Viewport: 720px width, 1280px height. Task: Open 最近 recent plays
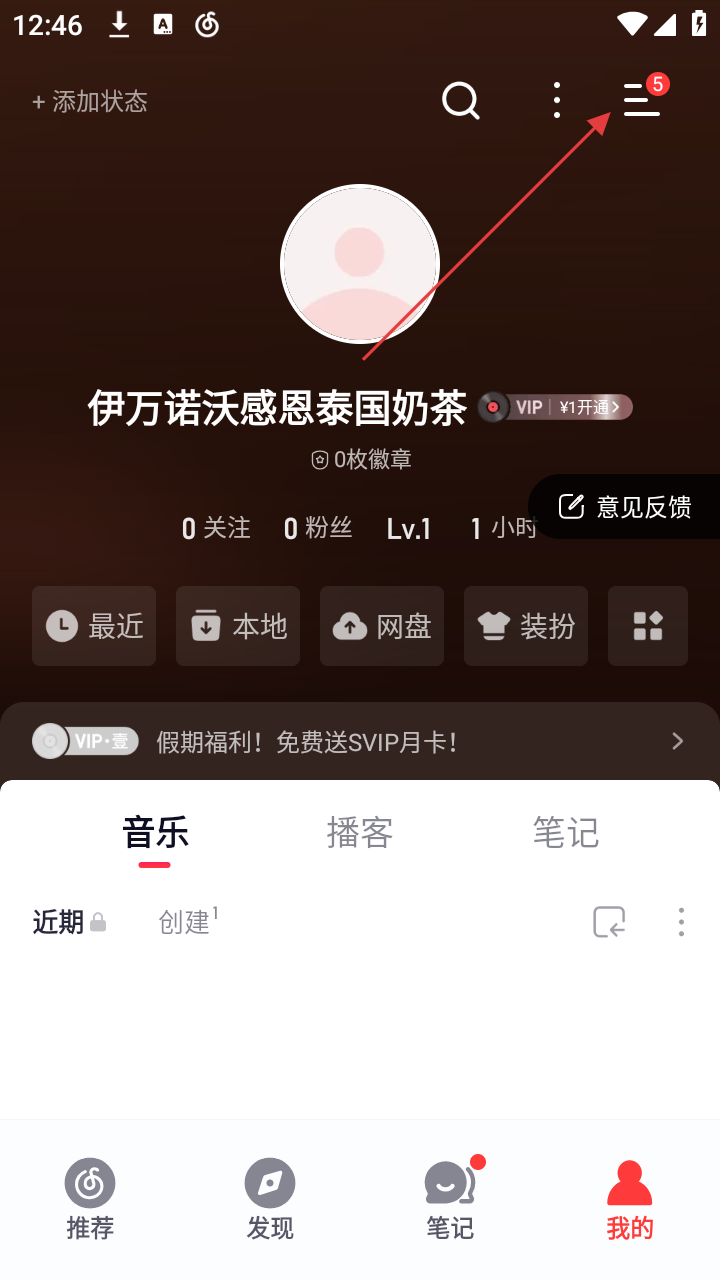[94, 626]
